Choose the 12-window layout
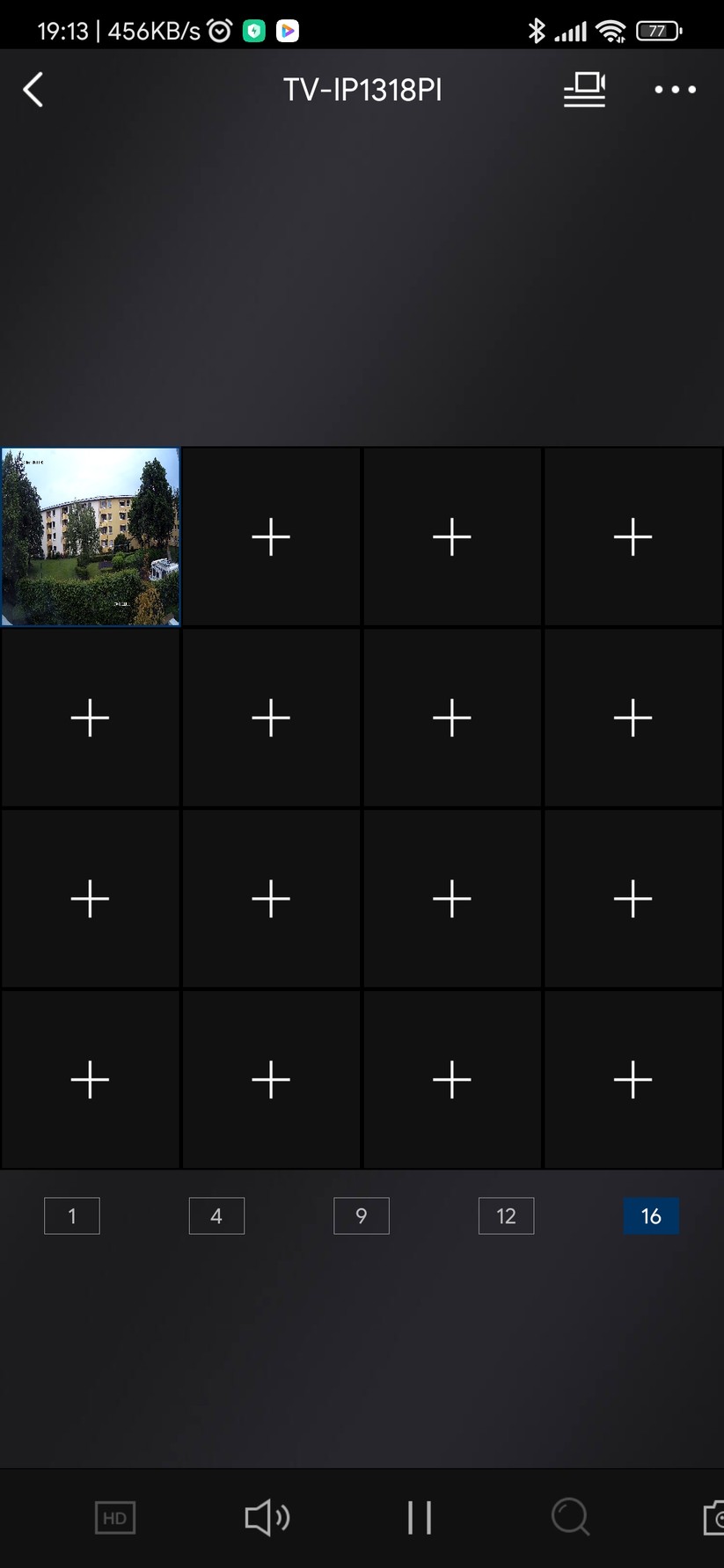This screenshot has height=1568, width=724. tap(506, 1215)
